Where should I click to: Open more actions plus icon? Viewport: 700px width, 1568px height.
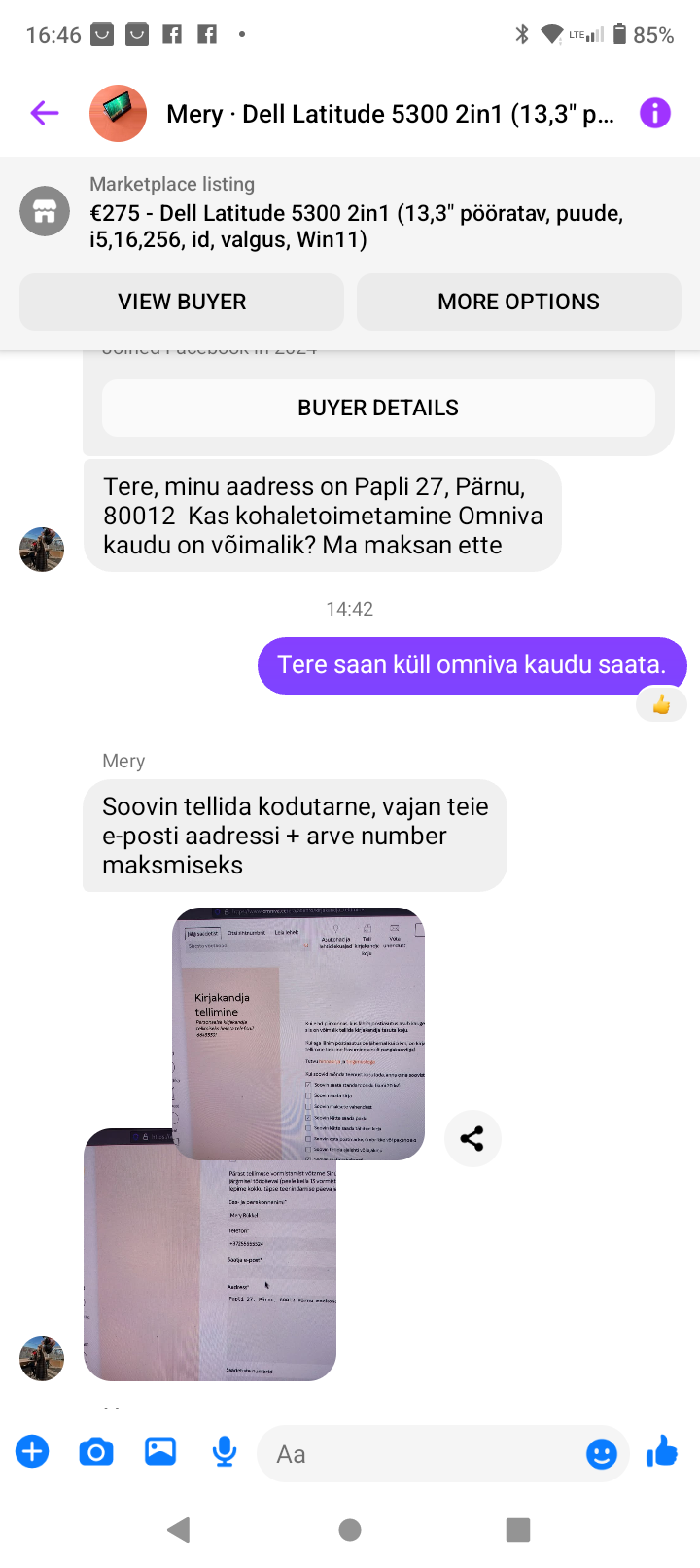pyautogui.click(x=32, y=1452)
